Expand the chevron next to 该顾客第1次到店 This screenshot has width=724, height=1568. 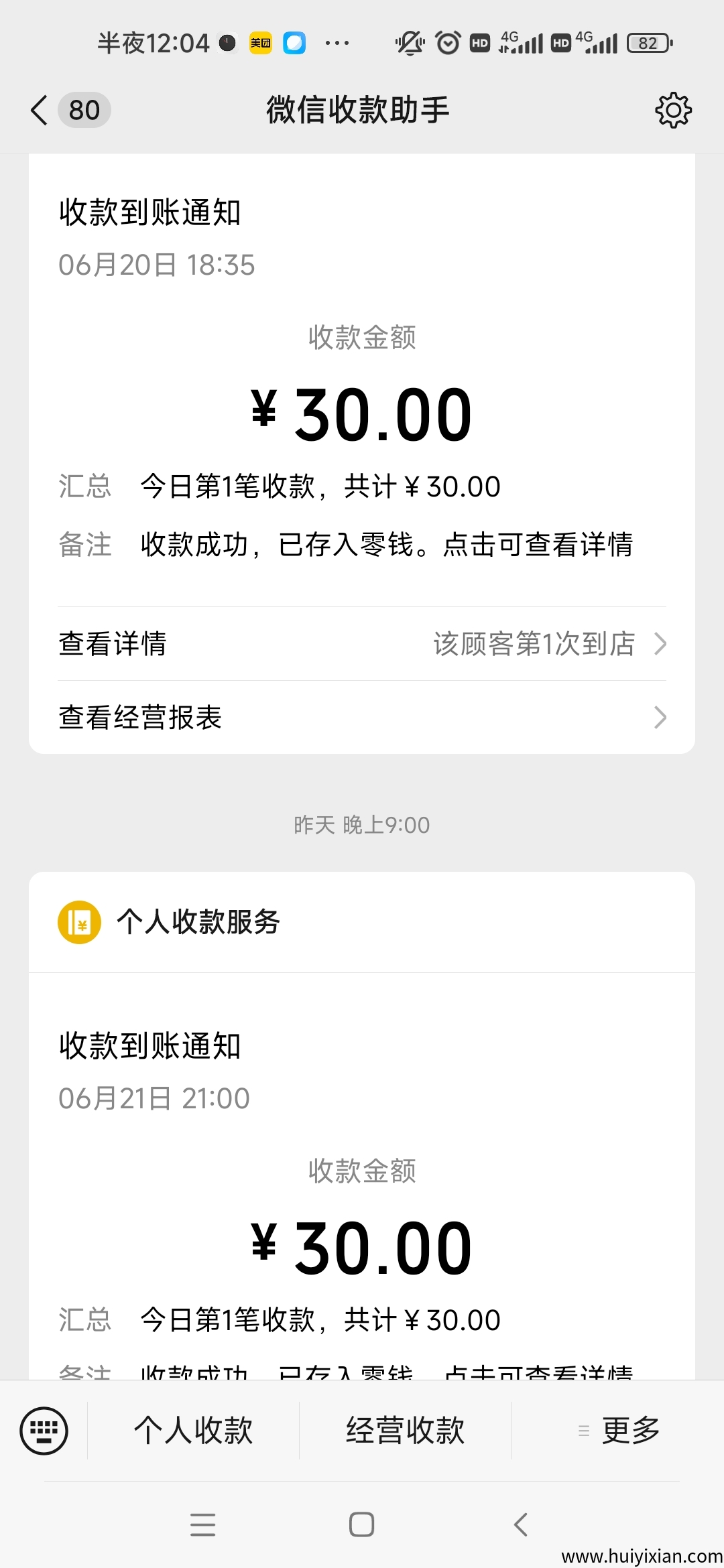coord(661,644)
